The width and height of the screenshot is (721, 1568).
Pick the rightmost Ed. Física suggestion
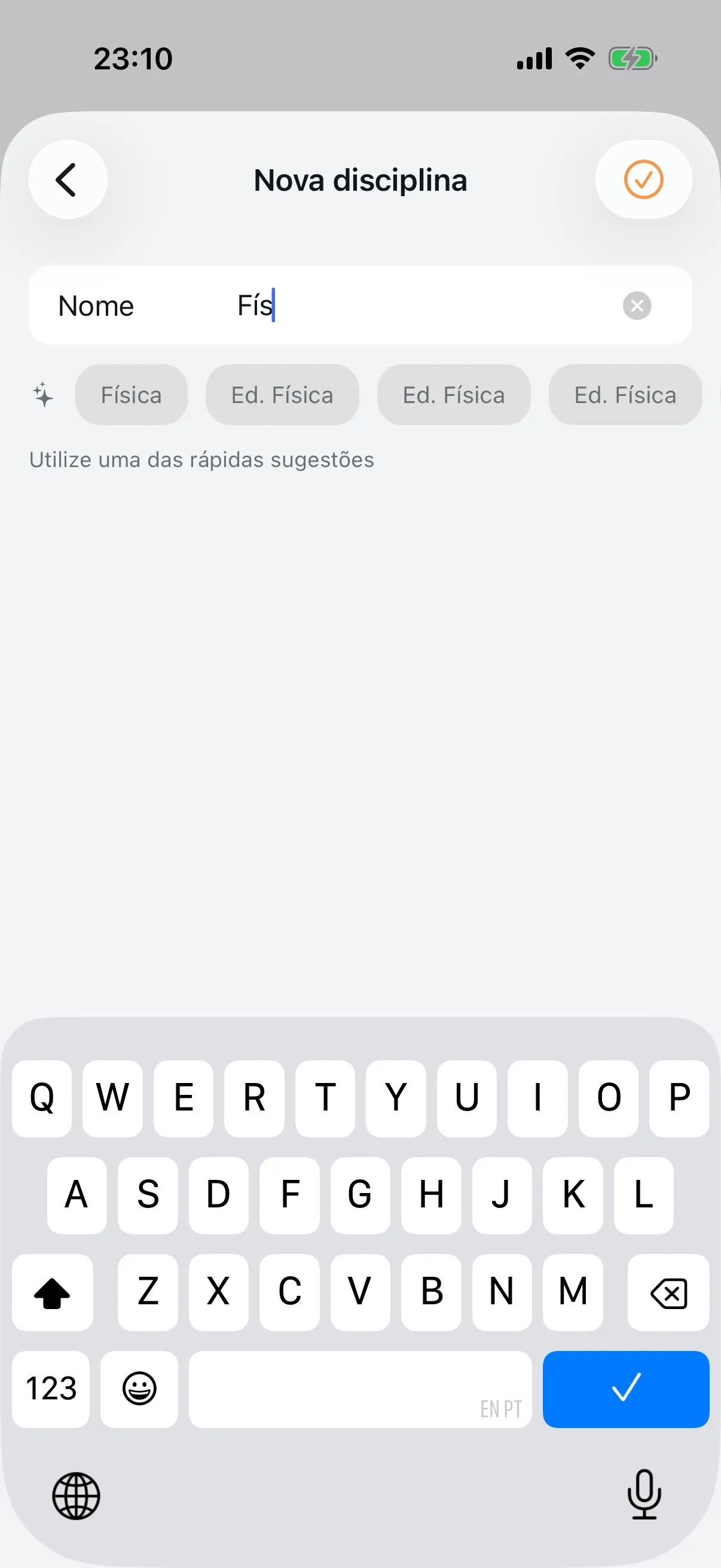tap(625, 395)
